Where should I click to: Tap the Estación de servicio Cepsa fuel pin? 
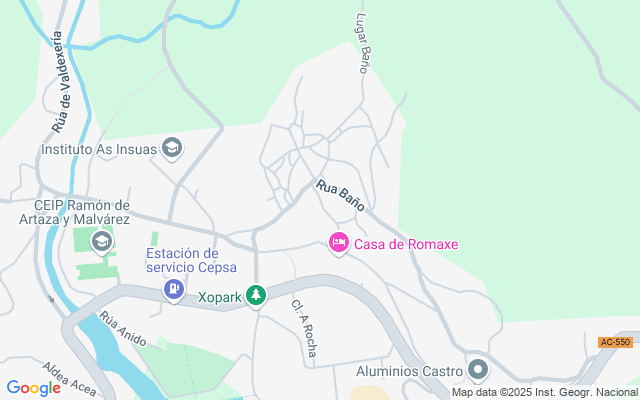pyautogui.click(x=174, y=290)
